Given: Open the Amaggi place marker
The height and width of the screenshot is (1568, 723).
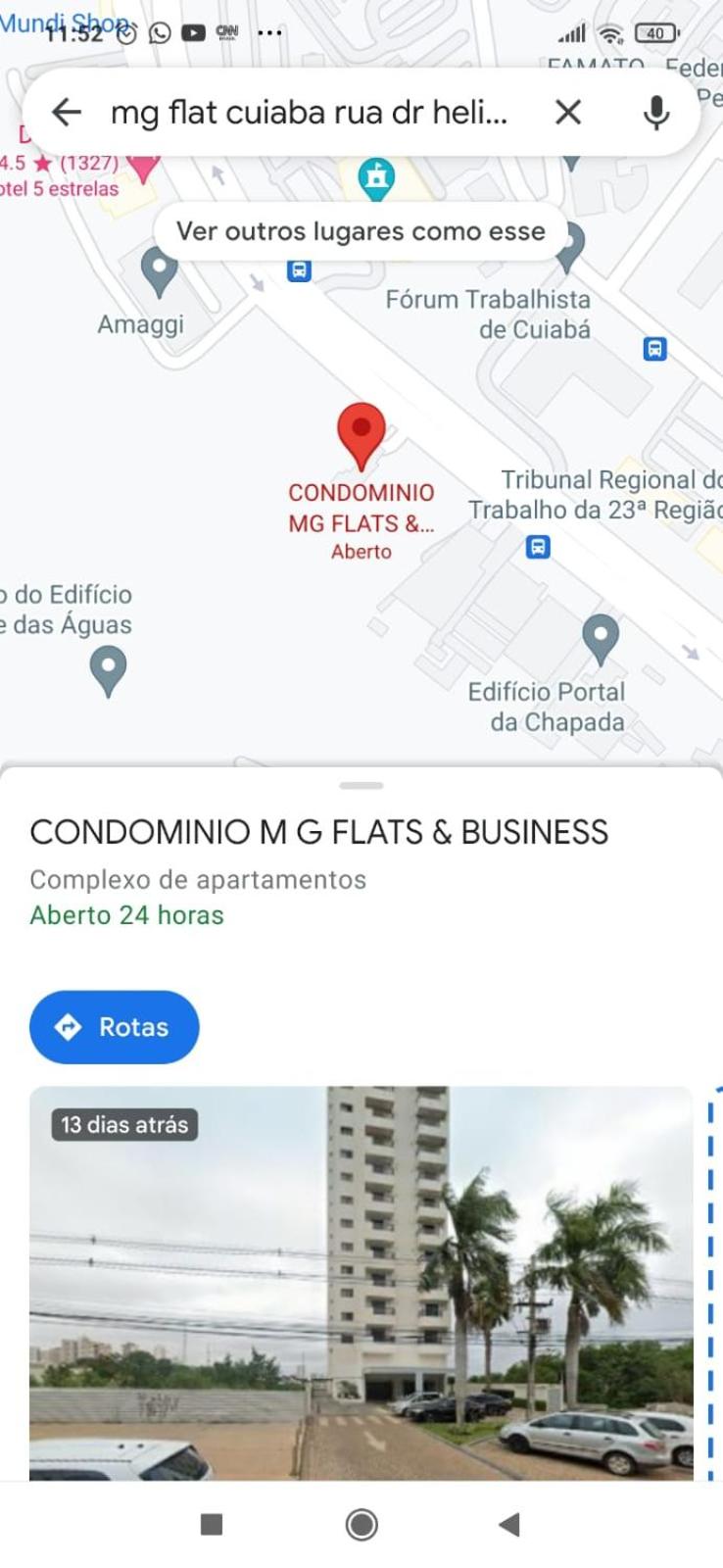Looking at the screenshot, I should pyautogui.click(x=159, y=270).
